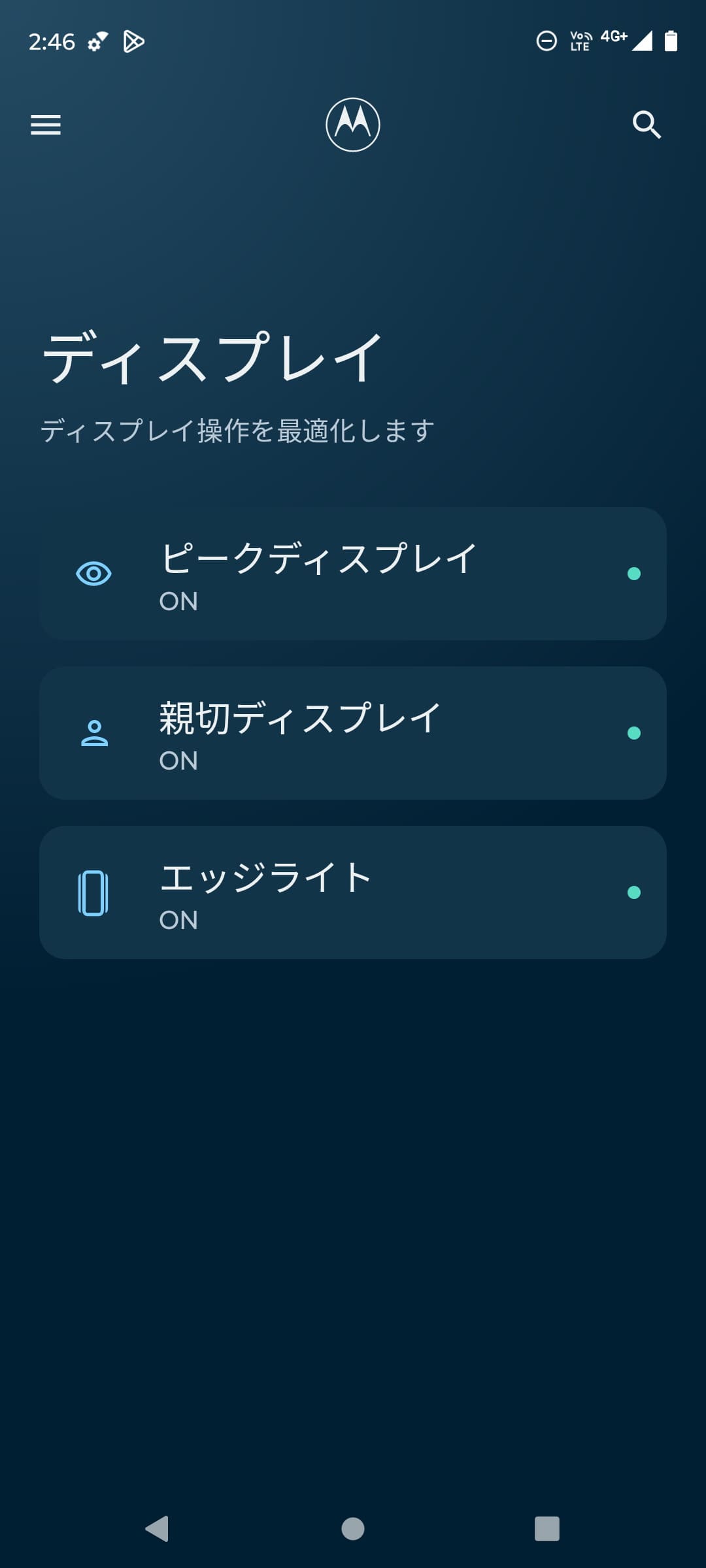Tap the phone edge icon for エッジライト
Screen dimensions: 706x1568
click(95, 892)
